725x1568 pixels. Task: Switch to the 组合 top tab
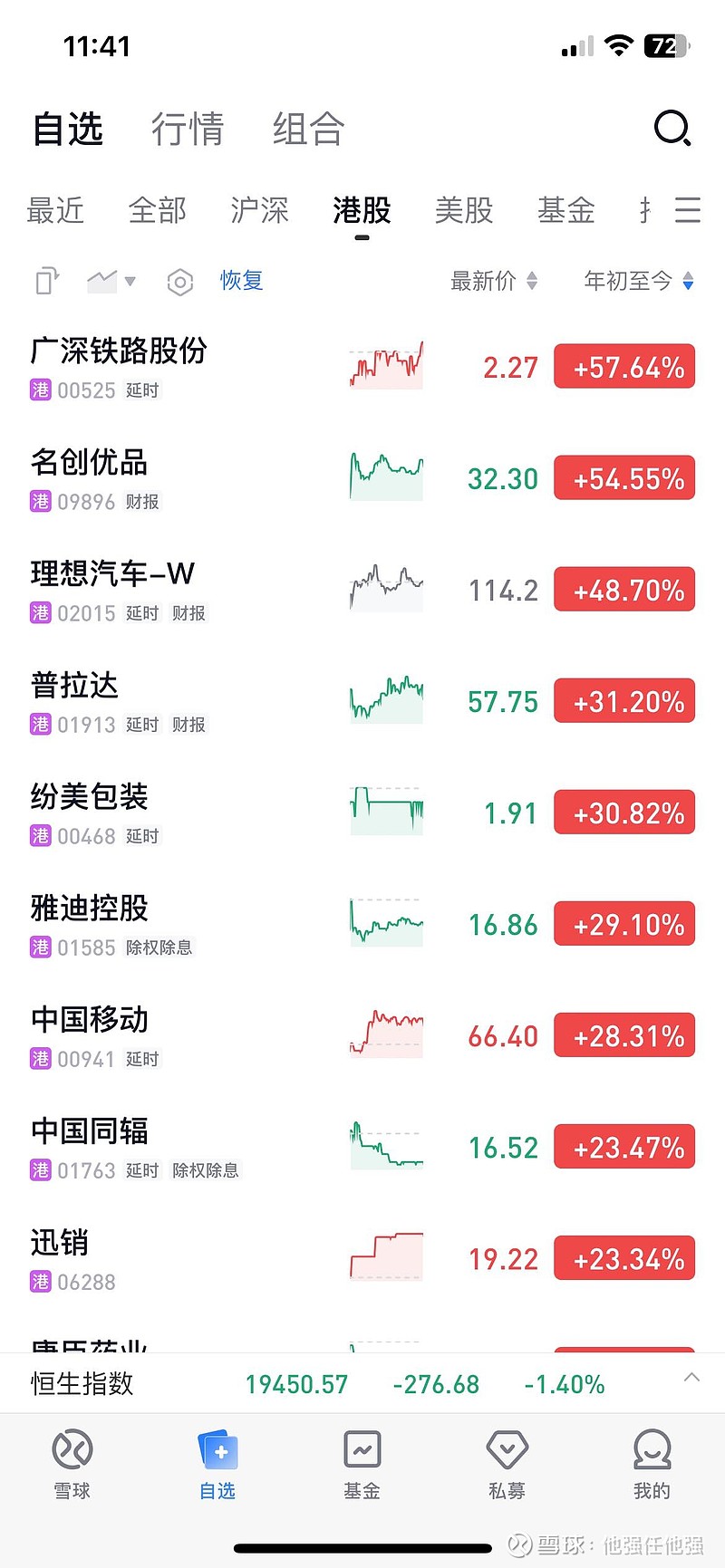[x=309, y=129]
